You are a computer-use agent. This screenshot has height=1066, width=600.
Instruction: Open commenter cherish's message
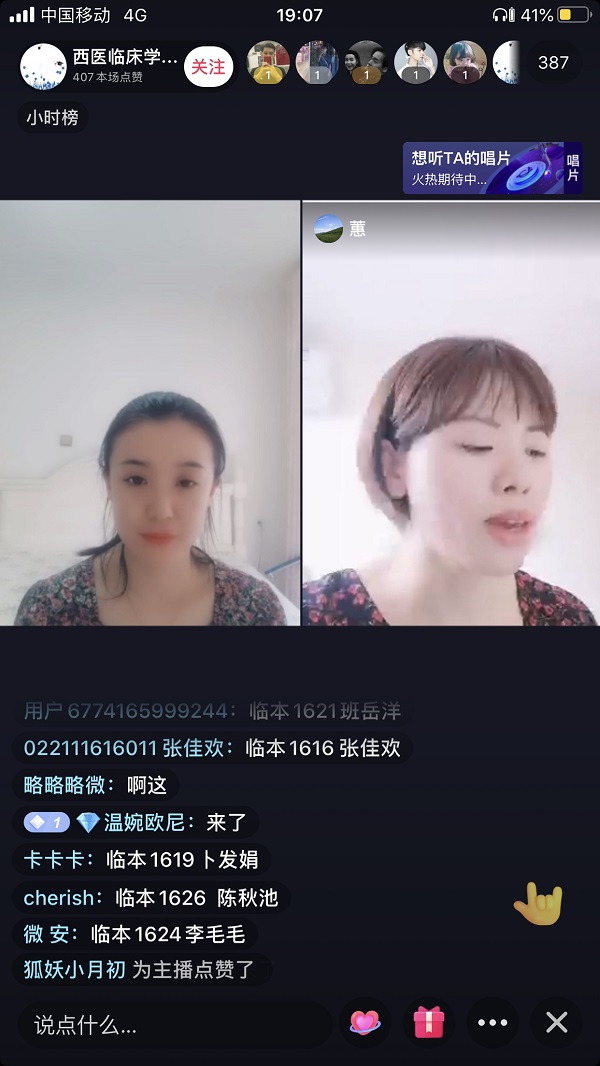151,897
